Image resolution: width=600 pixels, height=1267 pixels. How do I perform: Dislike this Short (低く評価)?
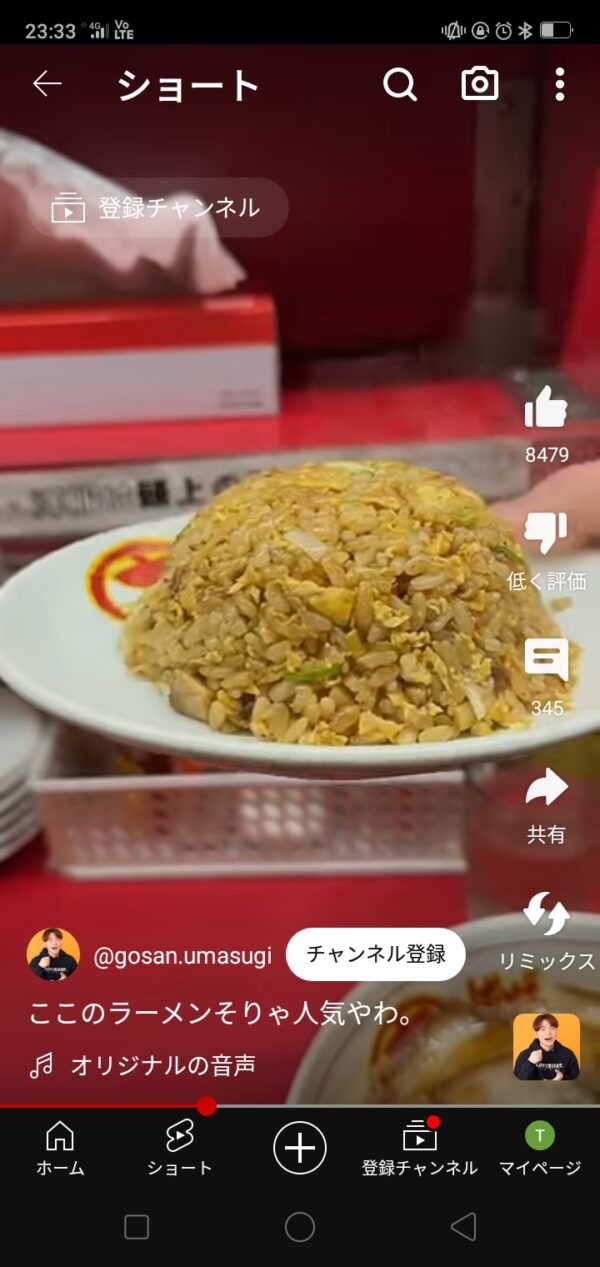546,535
